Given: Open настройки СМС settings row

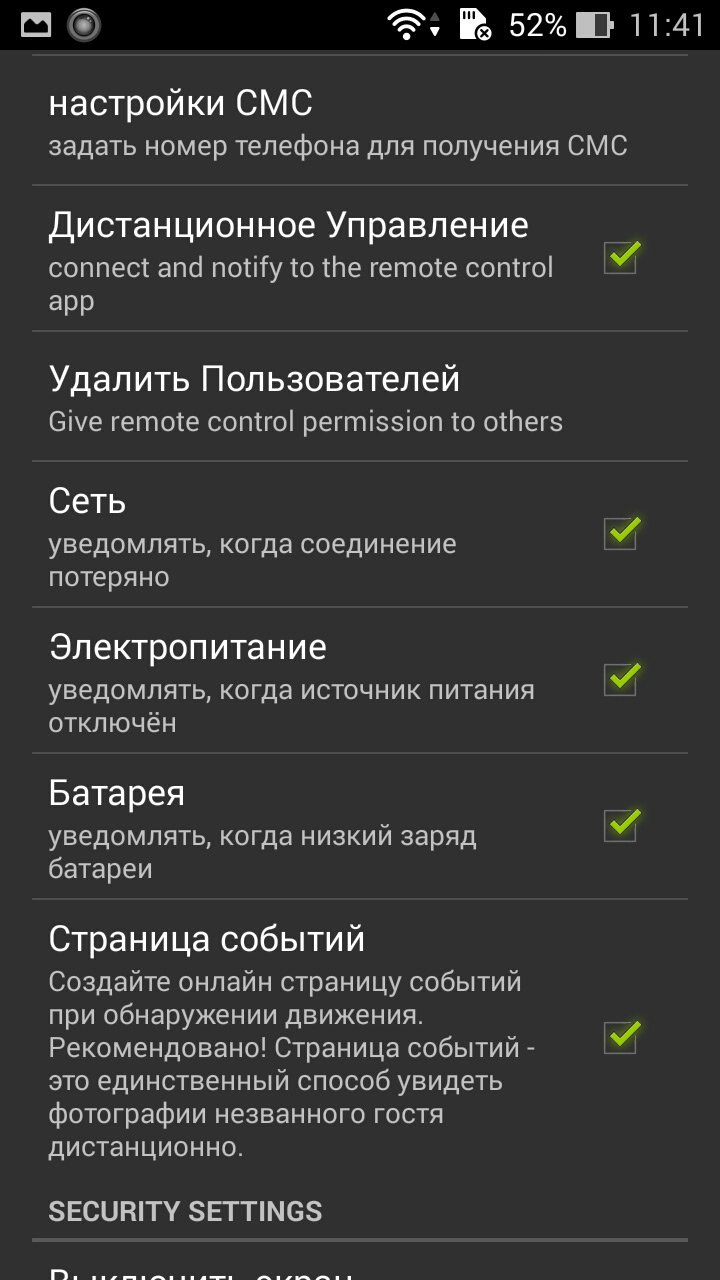Looking at the screenshot, I should point(338,123).
